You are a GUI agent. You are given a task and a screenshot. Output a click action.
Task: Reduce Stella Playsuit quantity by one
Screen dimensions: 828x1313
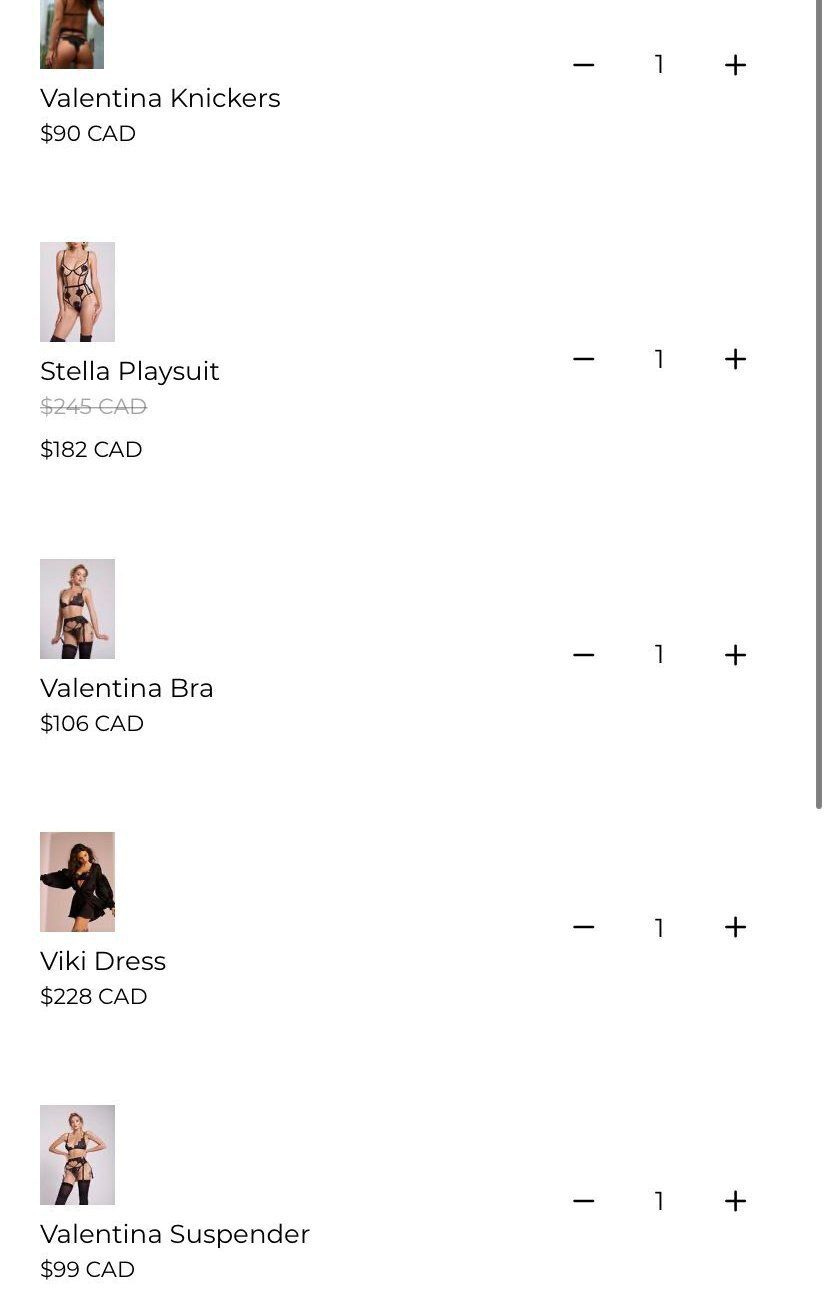pyautogui.click(x=584, y=359)
